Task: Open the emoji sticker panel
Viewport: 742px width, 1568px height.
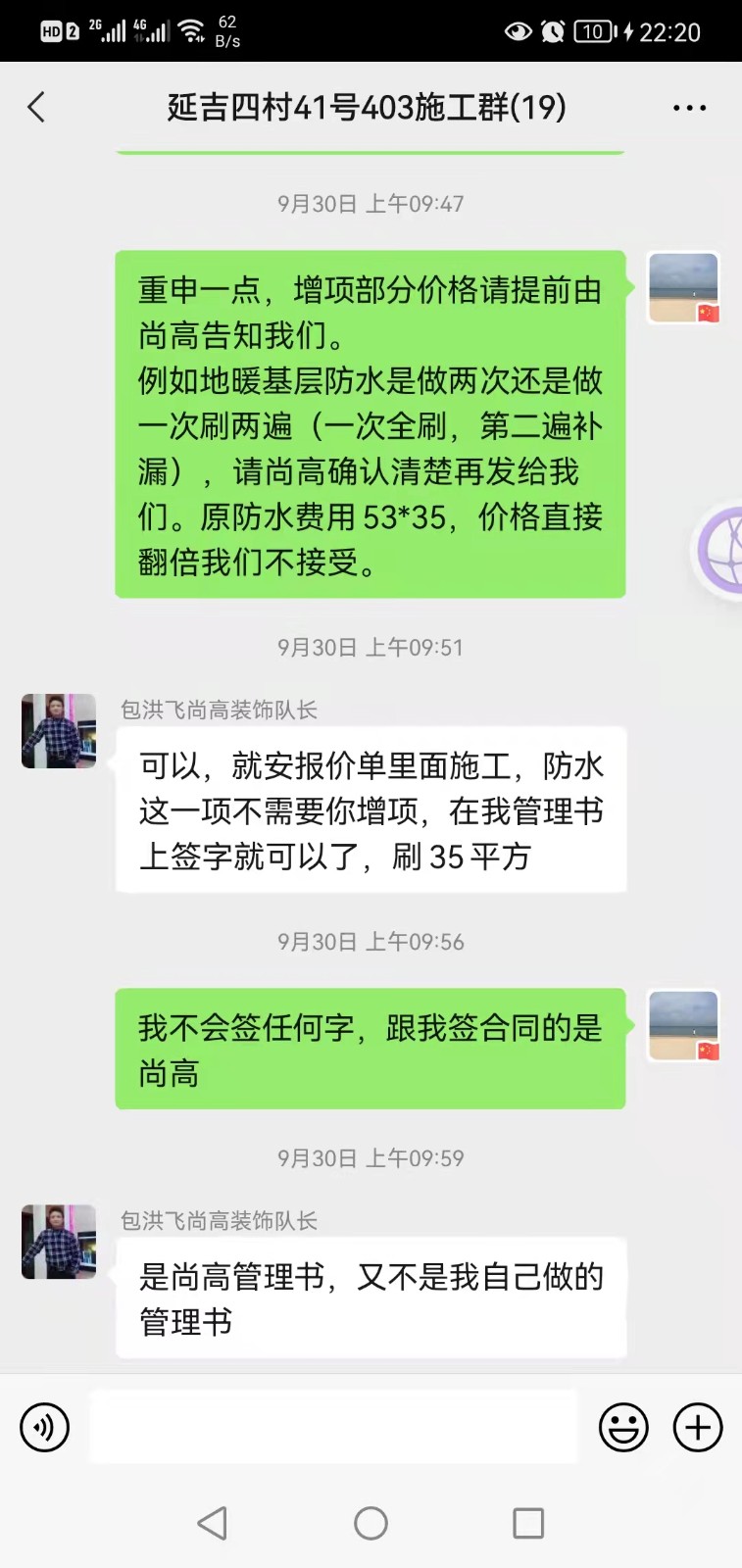Action: pyautogui.click(x=623, y=1427)
